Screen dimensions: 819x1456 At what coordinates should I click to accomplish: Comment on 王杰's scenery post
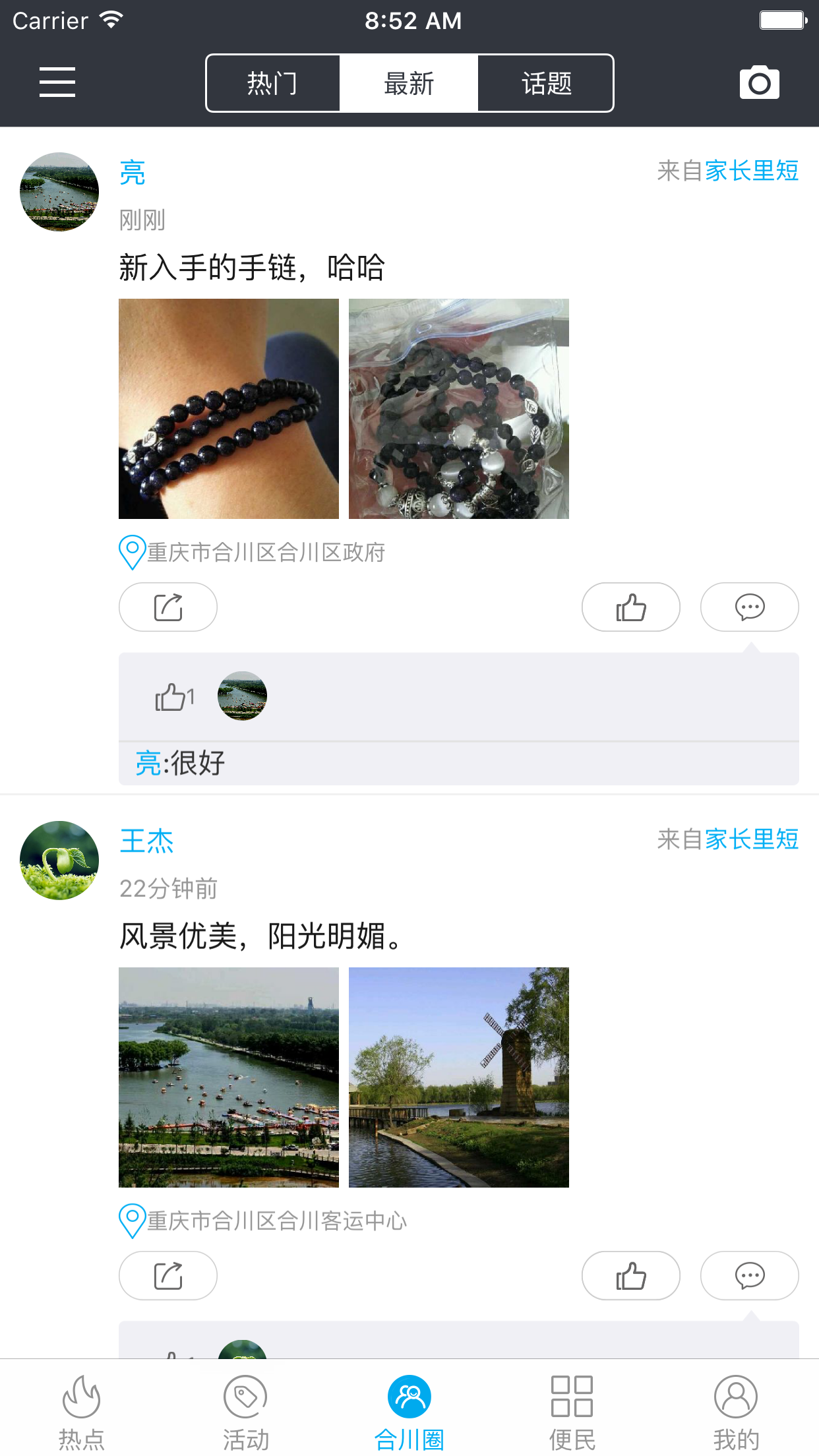click(749, 1275)
